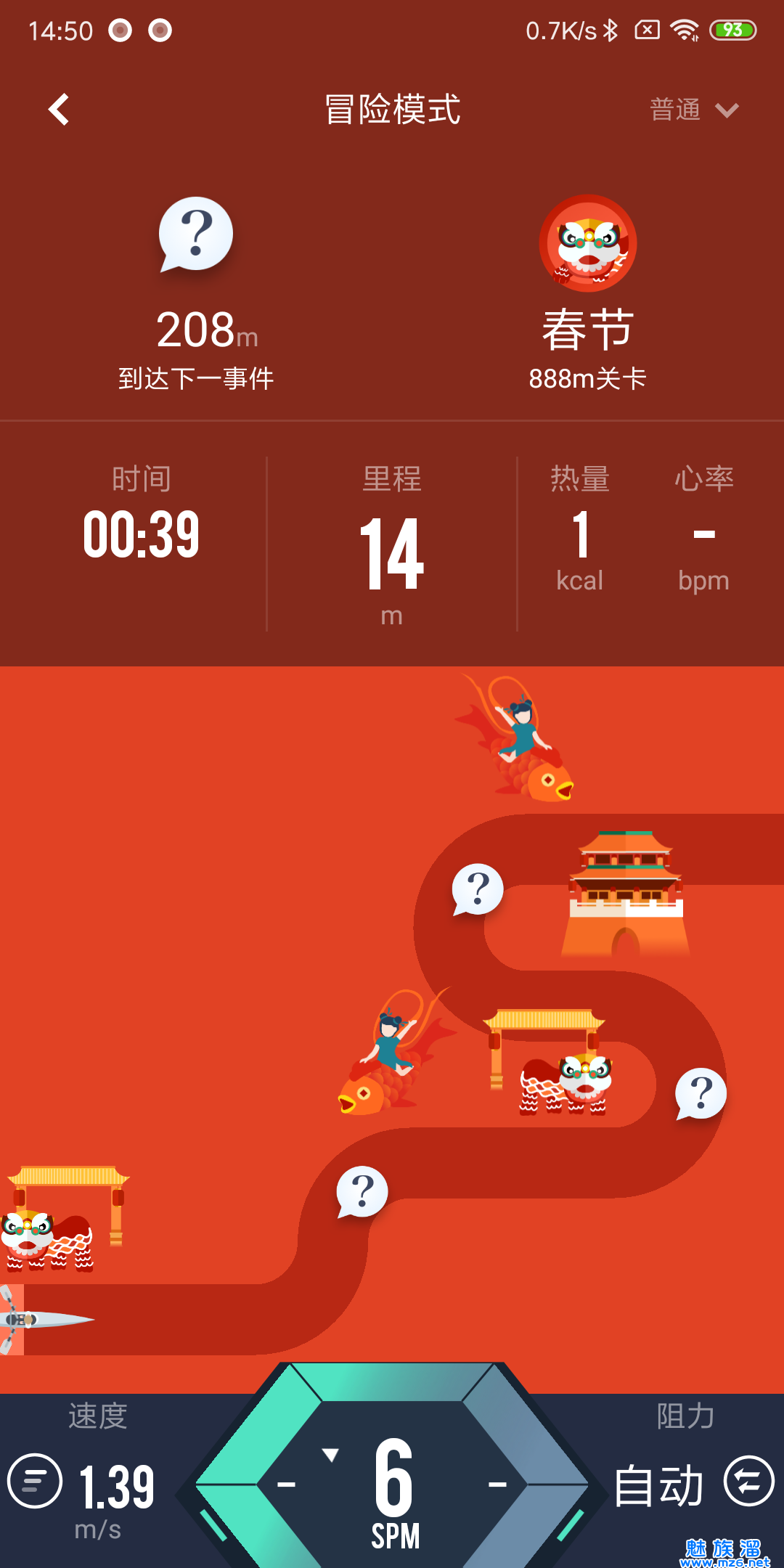Tap the speed display toggle icon

click(x=34, y=1481)
